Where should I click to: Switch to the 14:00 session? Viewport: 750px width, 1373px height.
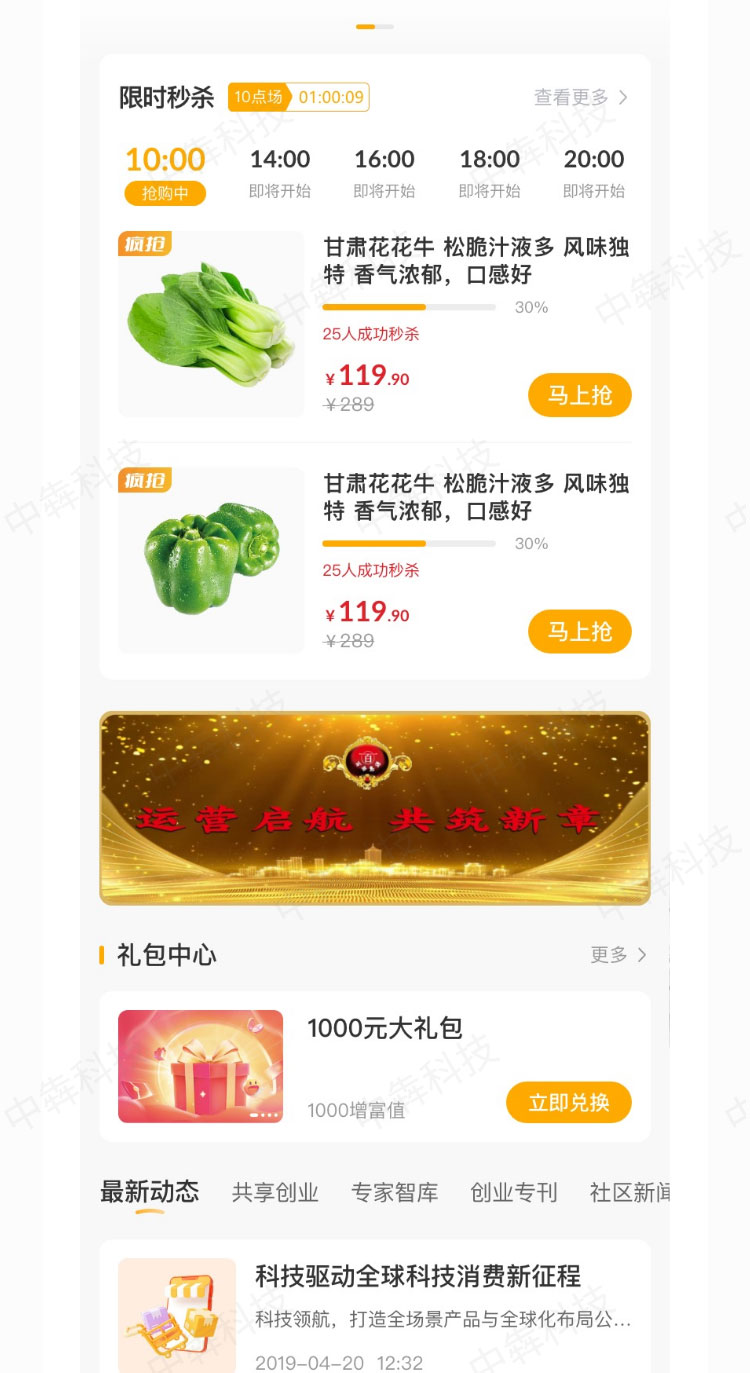coord(280,172)
